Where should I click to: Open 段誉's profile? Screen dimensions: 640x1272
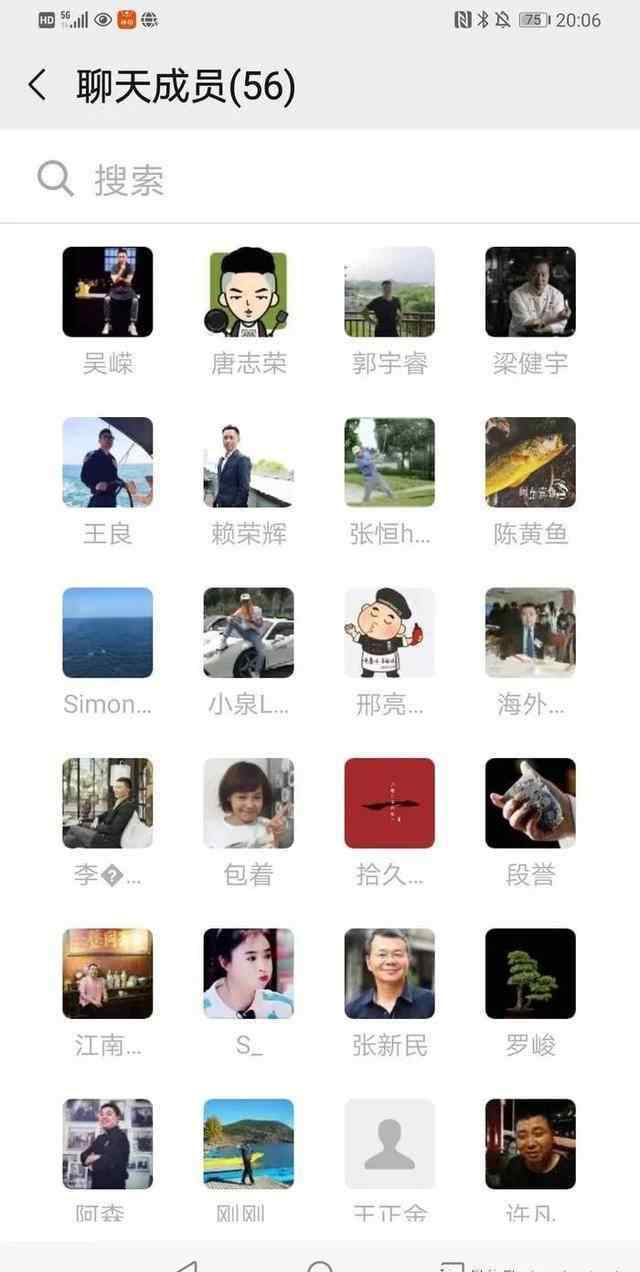tap(531, 803)
